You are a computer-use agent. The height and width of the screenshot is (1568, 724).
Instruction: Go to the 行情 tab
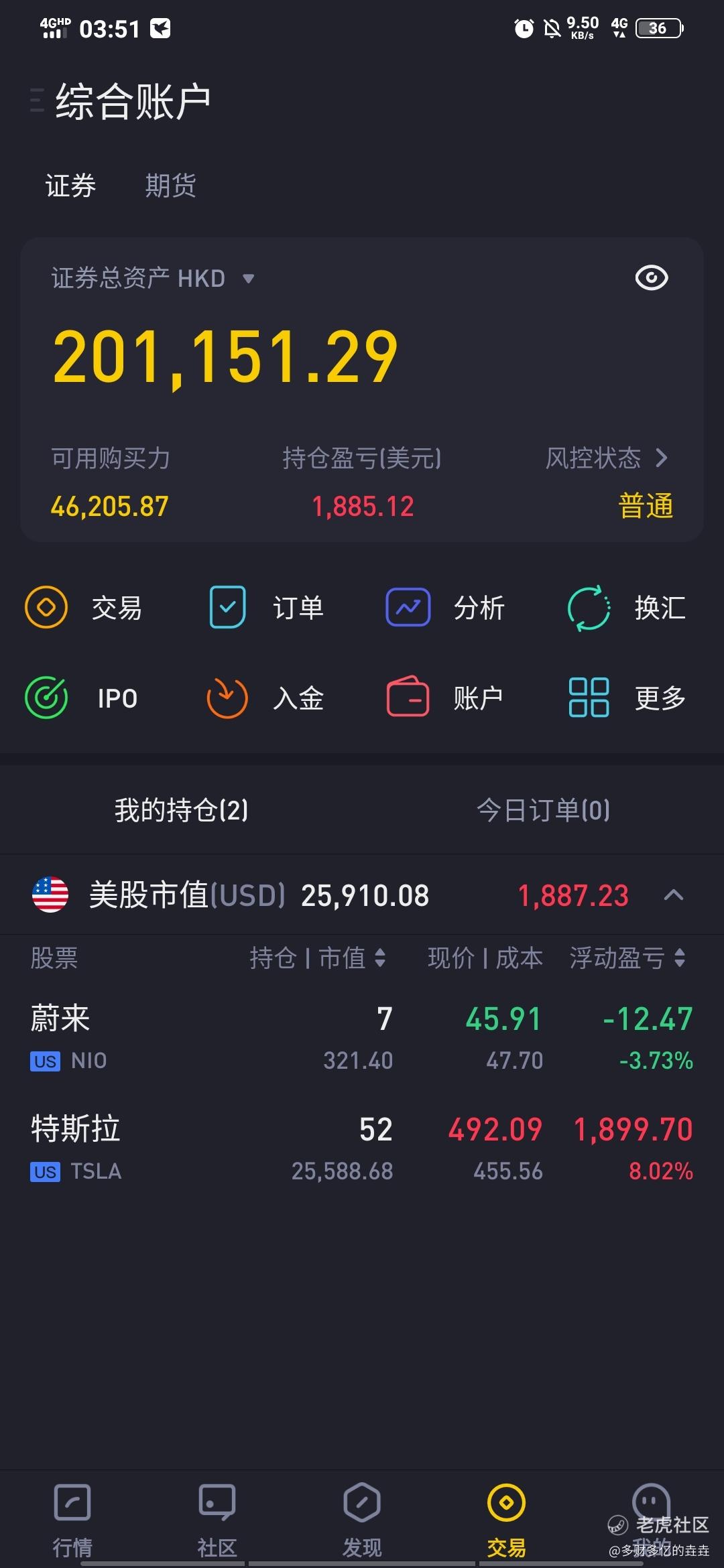(72, 1521)
